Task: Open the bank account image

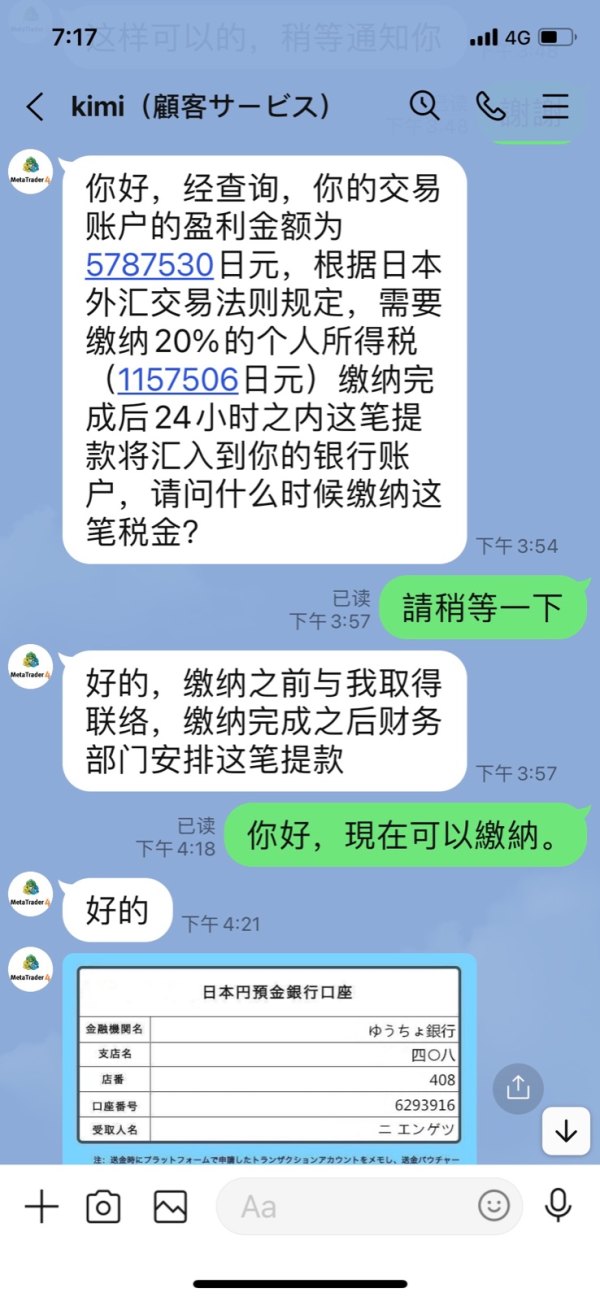Action: coord(270,1060)
